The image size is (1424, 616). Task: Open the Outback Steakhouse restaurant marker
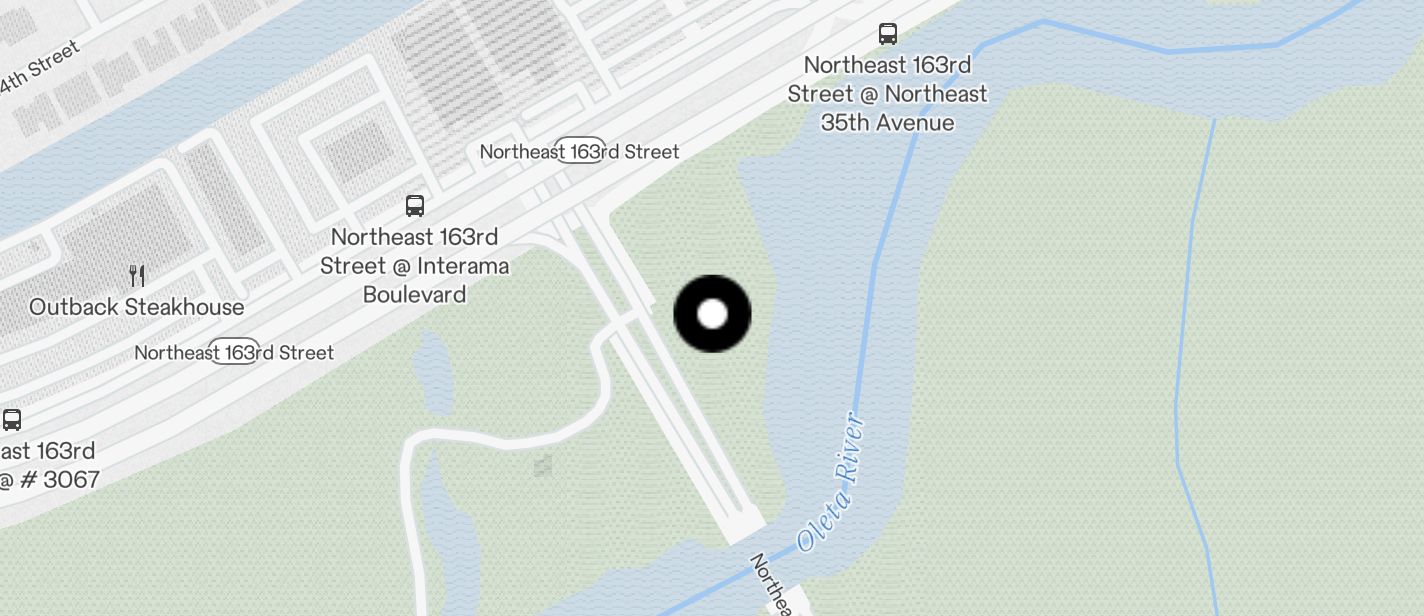click(138, 277)
